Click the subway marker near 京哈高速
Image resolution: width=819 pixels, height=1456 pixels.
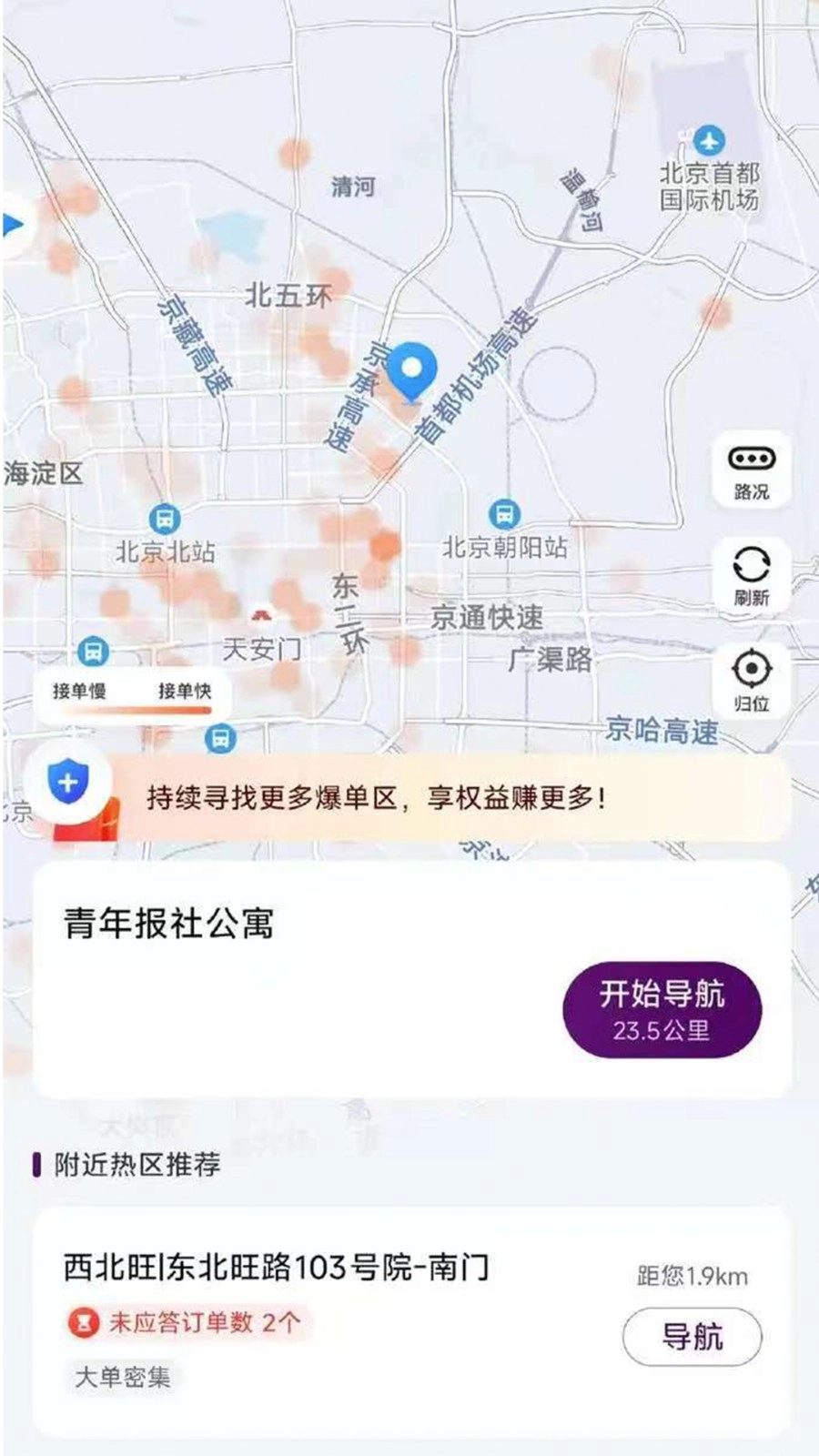point(218,739)
